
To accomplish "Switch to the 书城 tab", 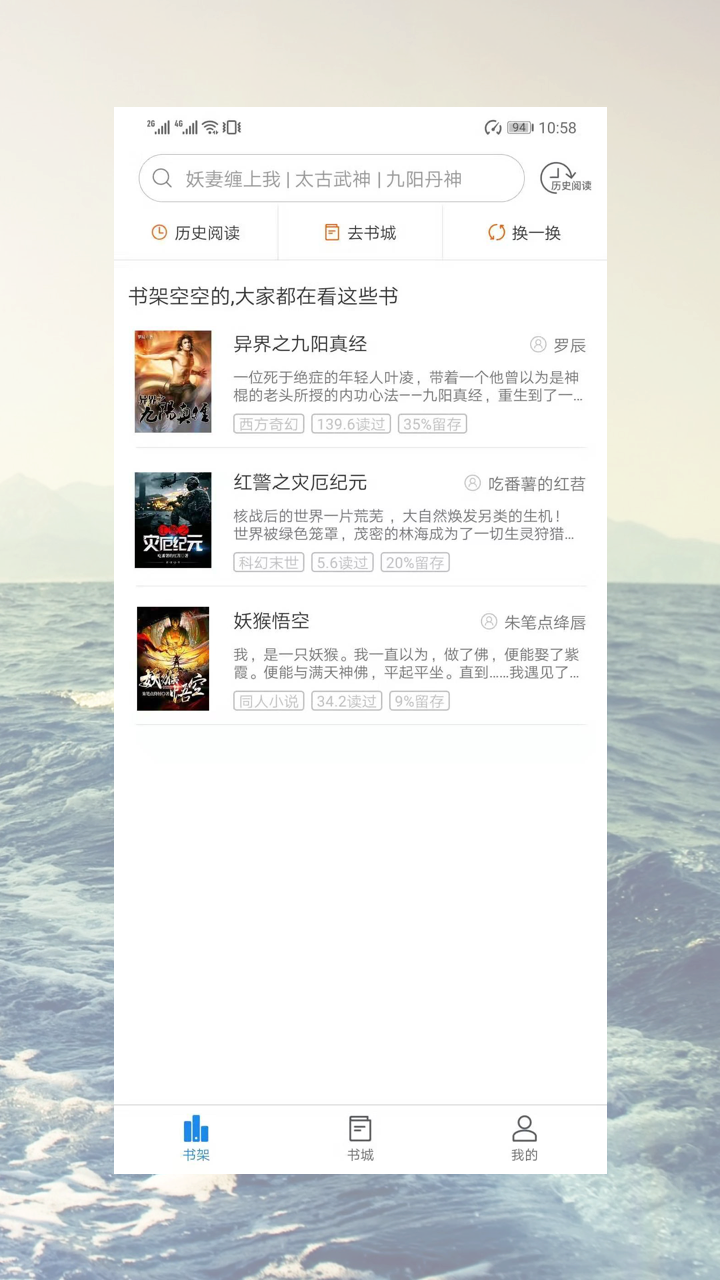I will point(360,1139).
